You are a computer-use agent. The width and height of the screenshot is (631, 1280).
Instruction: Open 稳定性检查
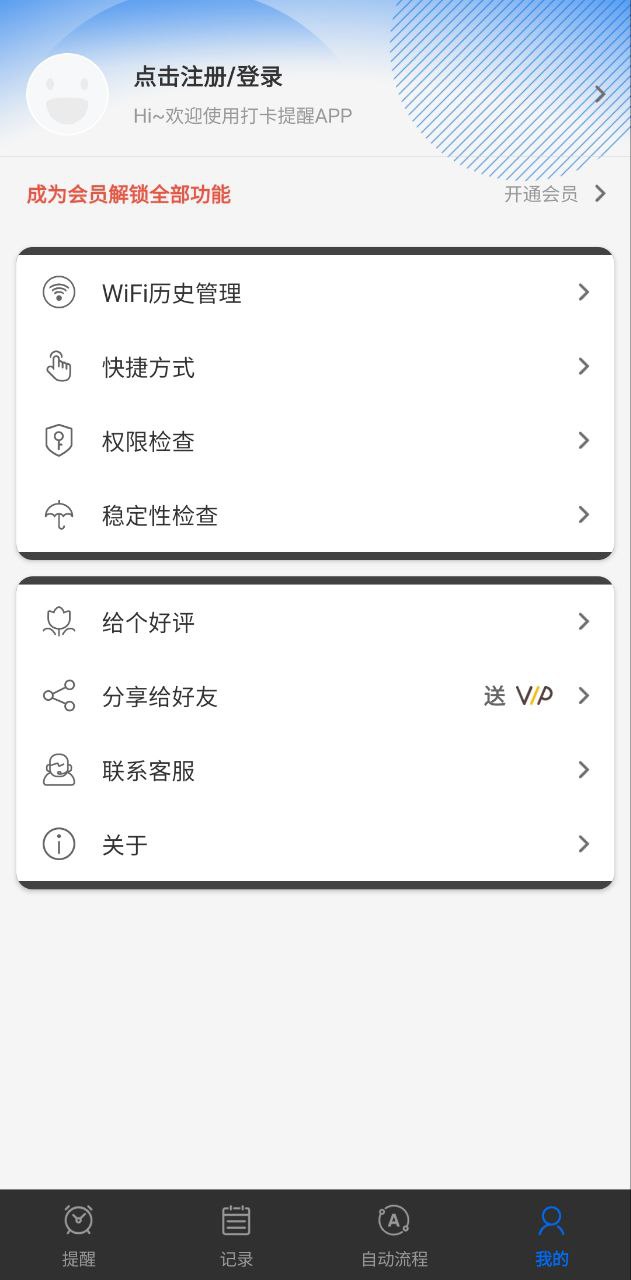pos(315,515)
